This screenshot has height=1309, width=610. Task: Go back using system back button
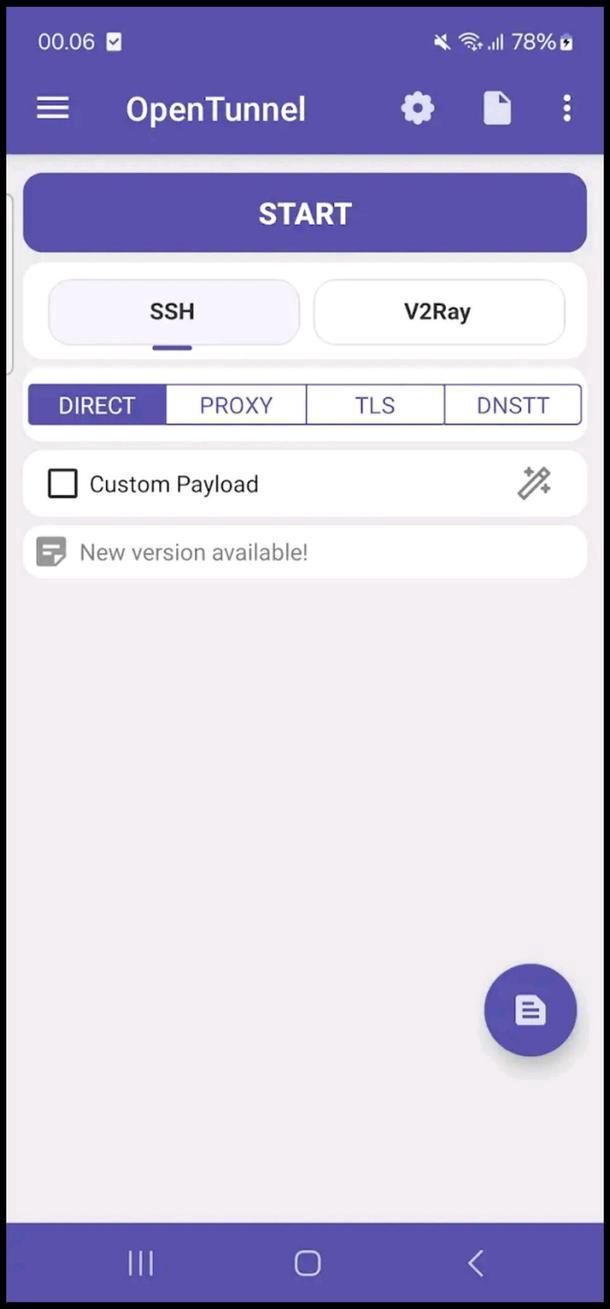click(x=476, y=1263)
